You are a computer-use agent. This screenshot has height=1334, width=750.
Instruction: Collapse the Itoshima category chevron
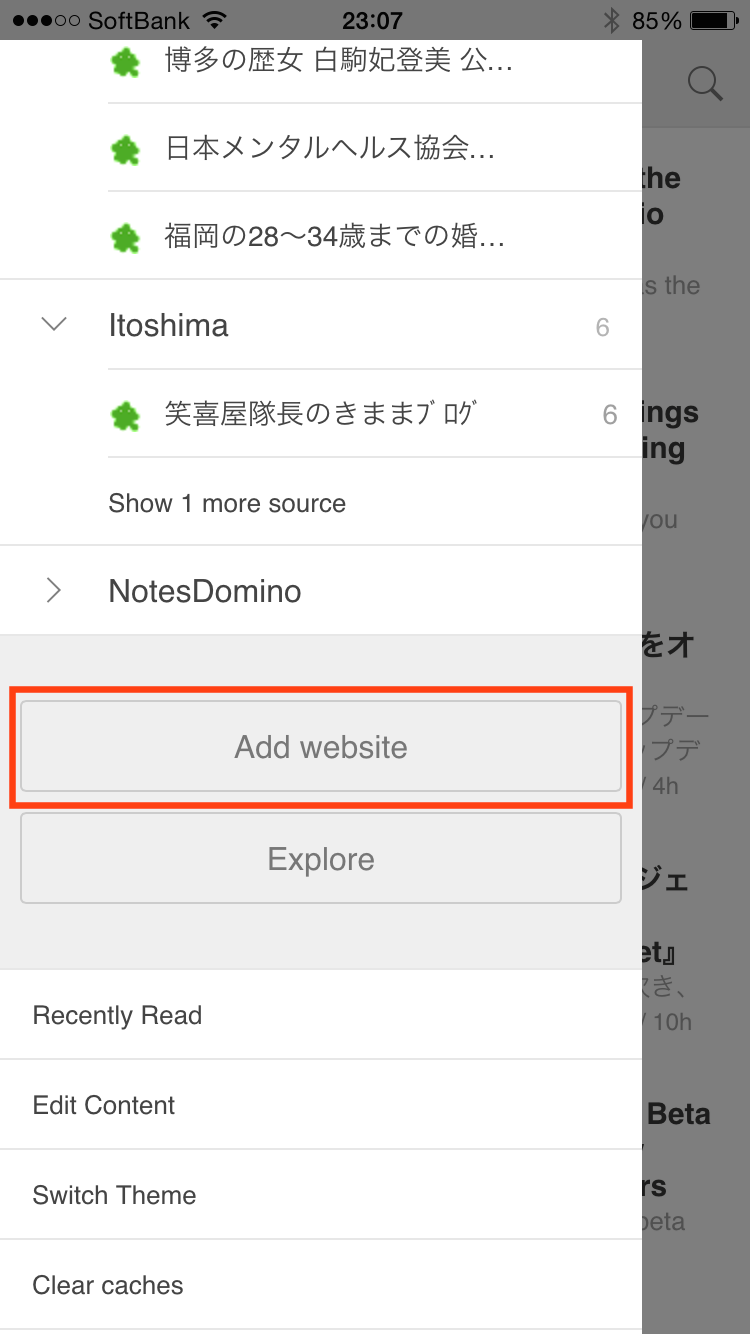pos(54,324)
